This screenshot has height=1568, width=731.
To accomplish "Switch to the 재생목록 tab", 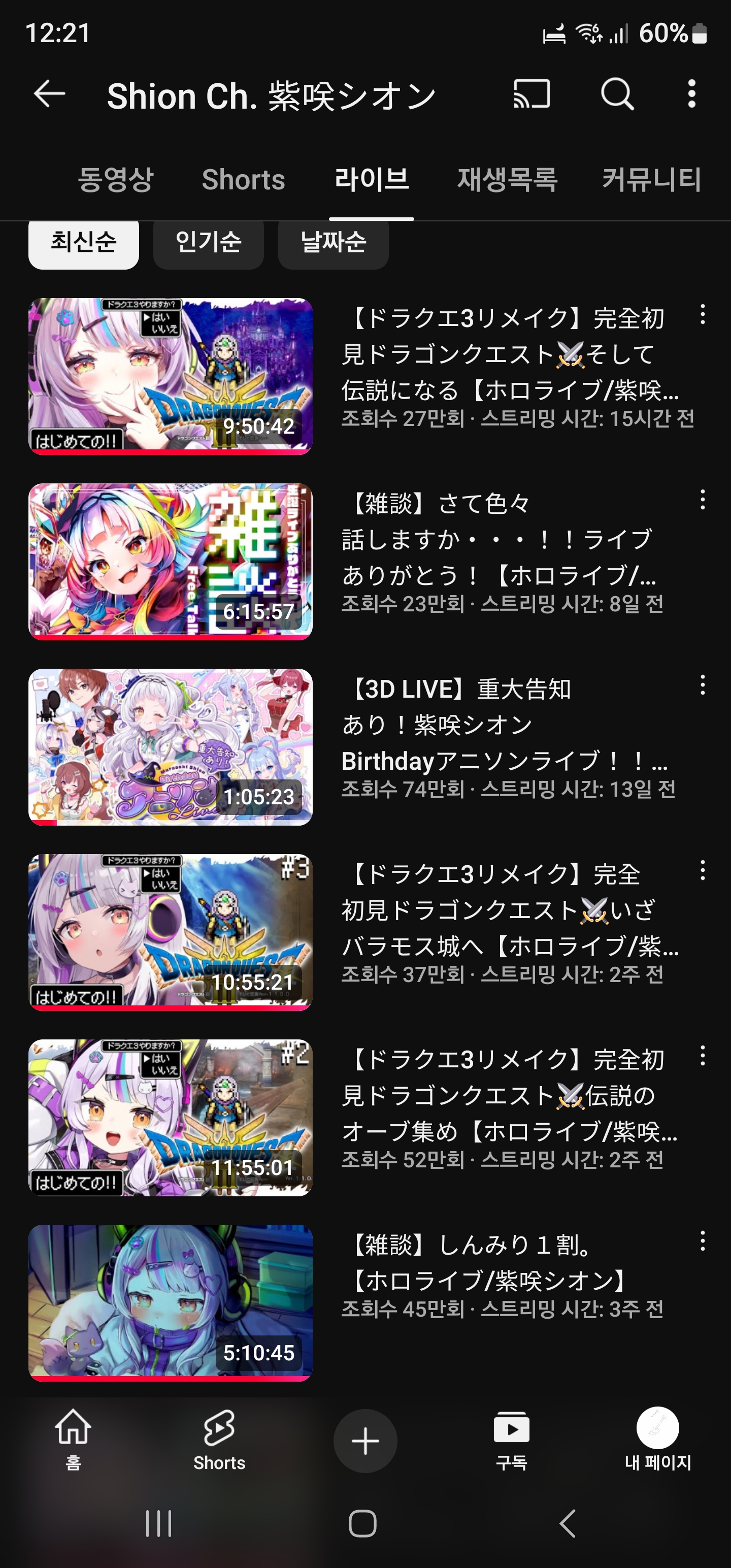I will click(x=507, y=180).
